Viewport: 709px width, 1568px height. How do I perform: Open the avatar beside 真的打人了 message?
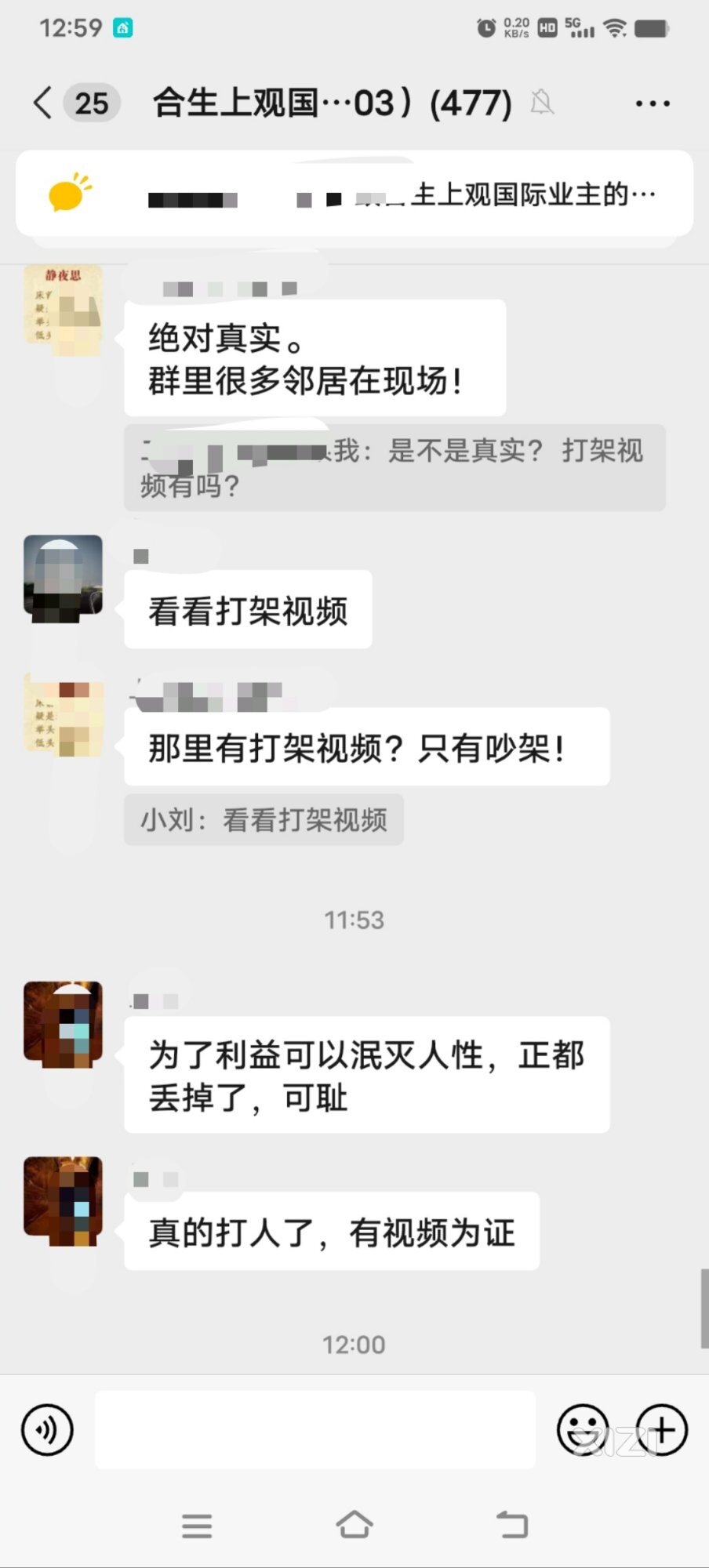click(63, 1201)
